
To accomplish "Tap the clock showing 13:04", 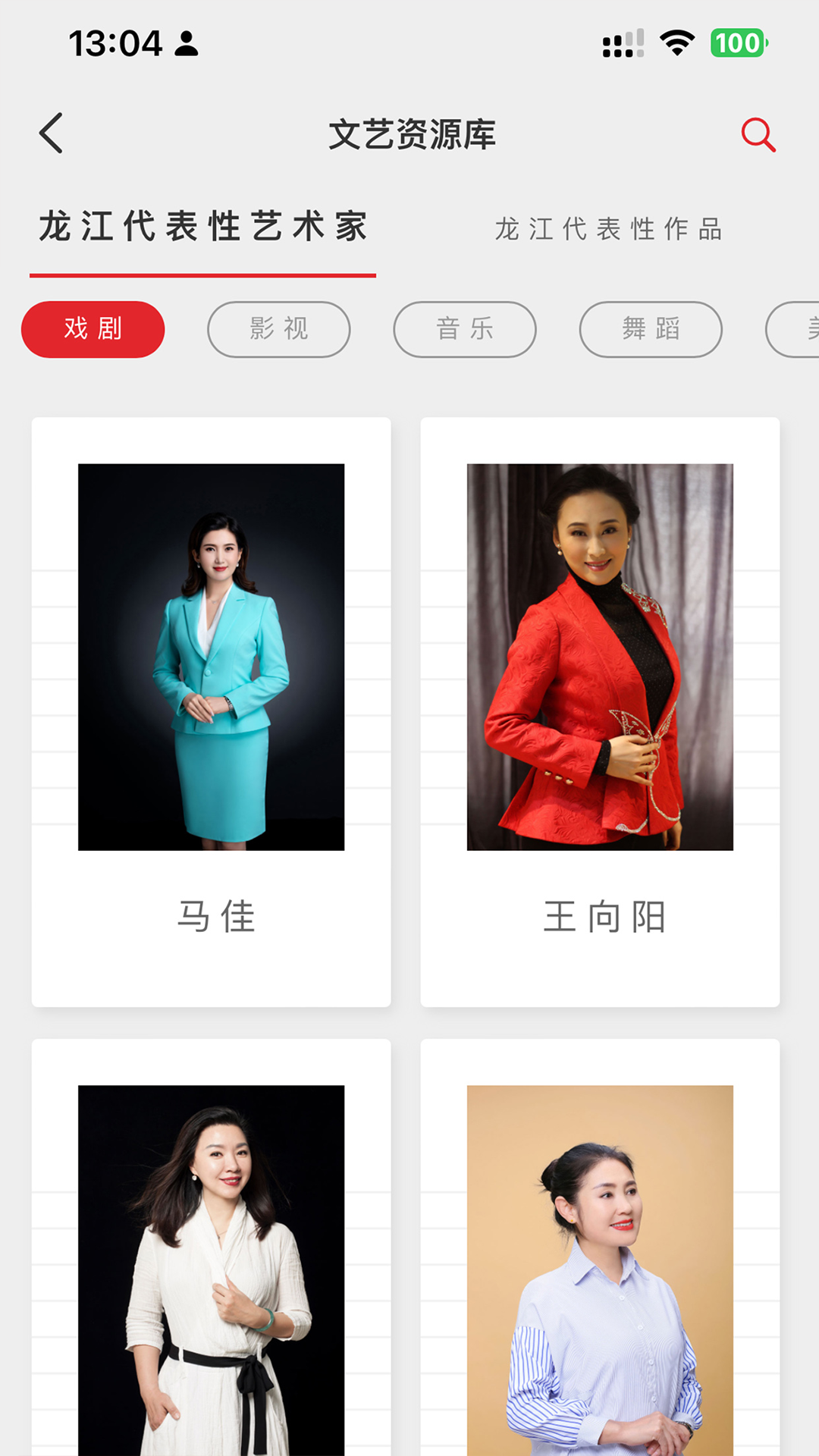I will 111,43.
